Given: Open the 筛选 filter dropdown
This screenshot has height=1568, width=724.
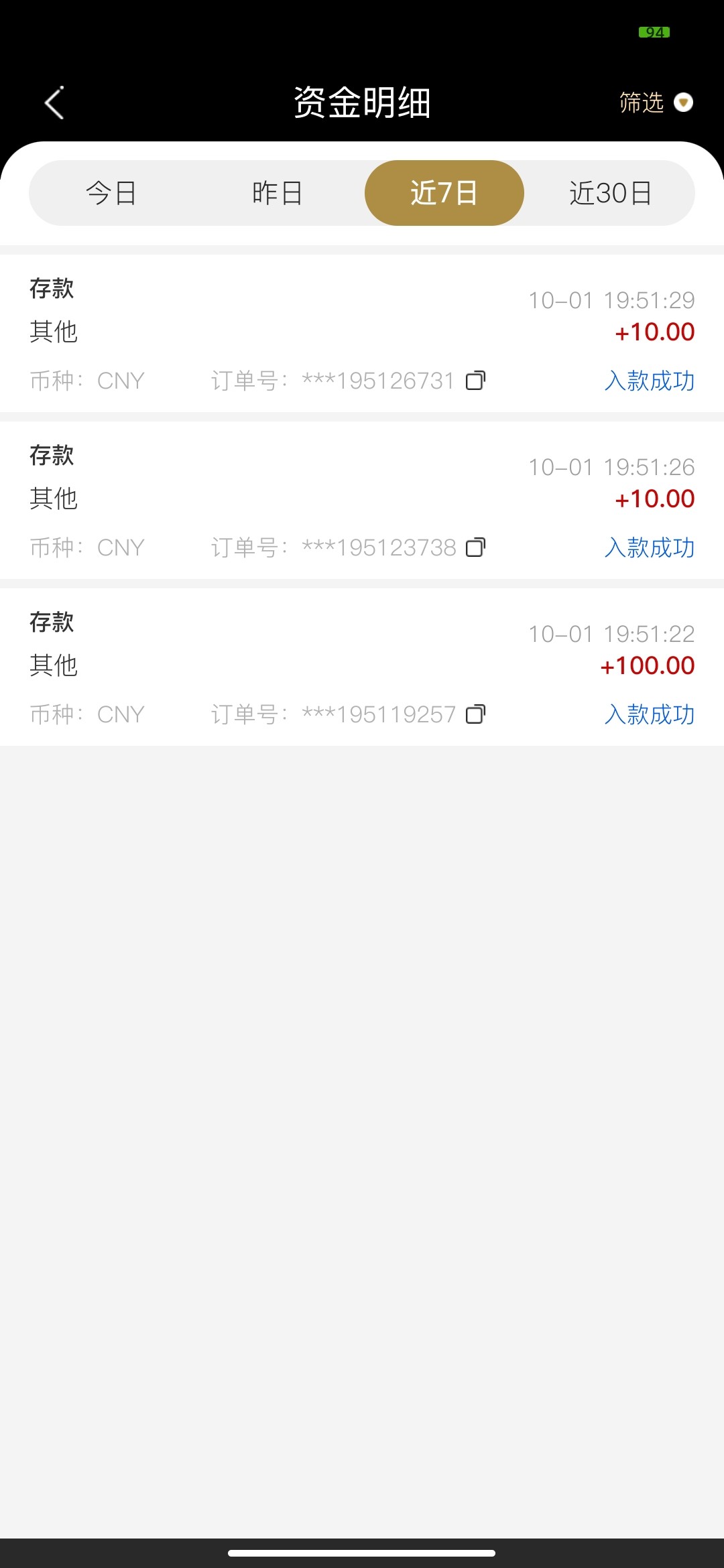Looking at the screenshot, I should (x=655, y=103).
